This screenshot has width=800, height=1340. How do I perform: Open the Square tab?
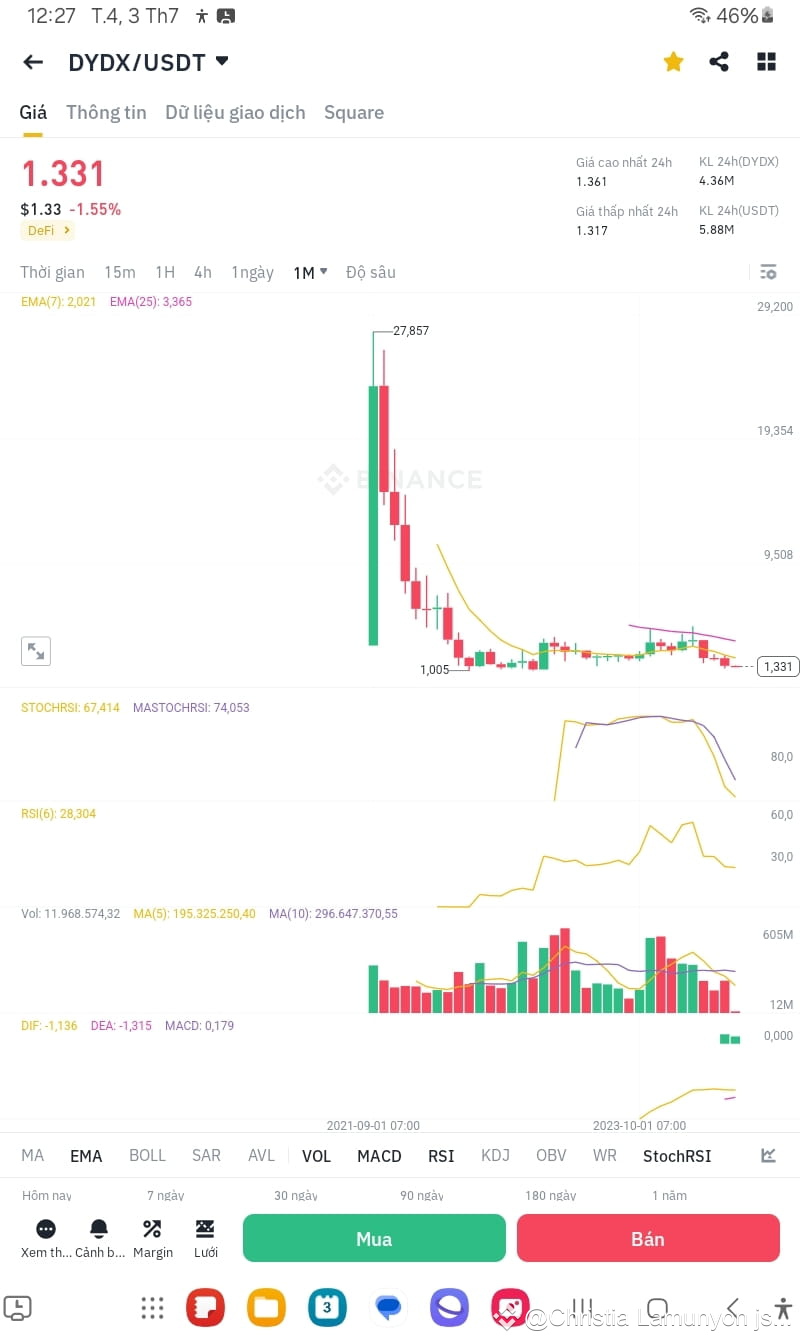[354, 112]
